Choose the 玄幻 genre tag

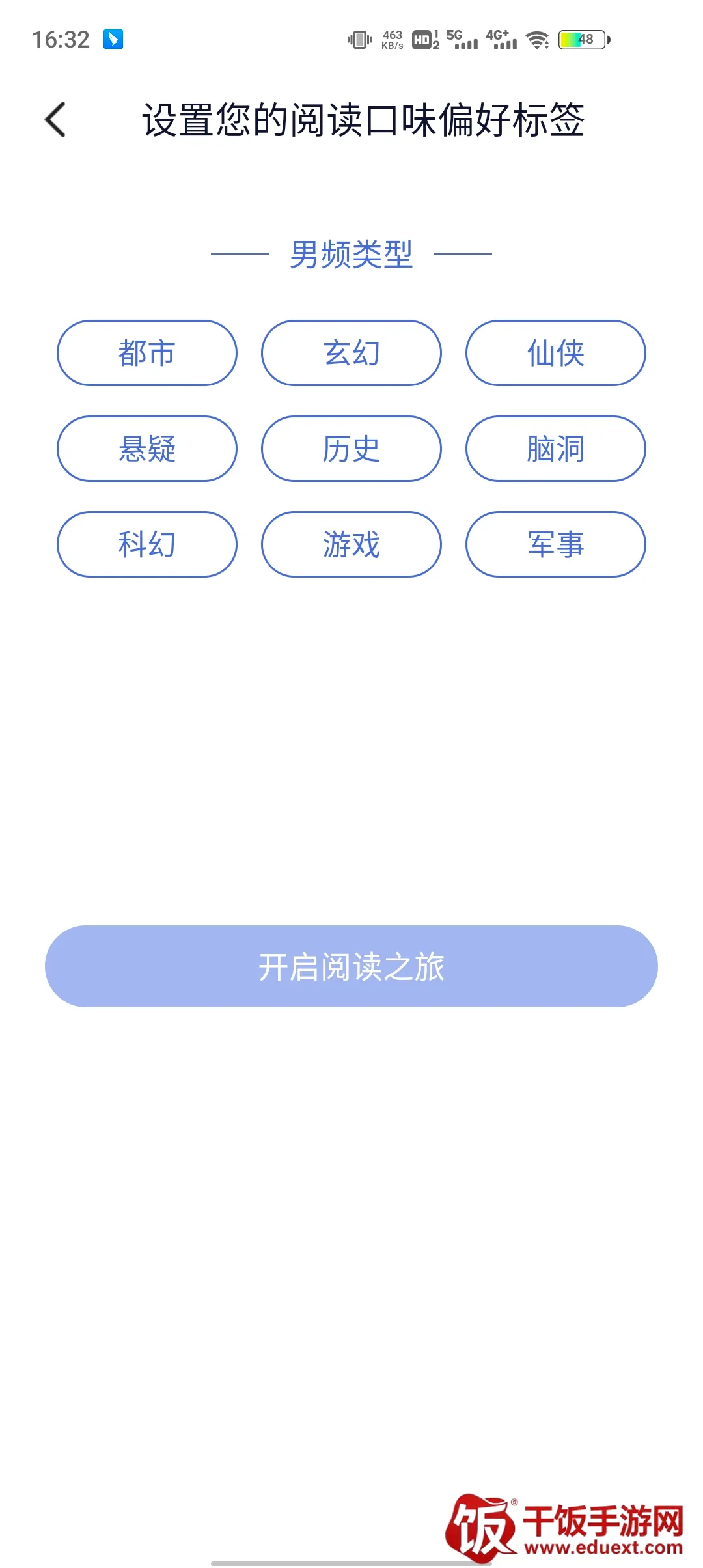pyautogui.click(x=351, y=353)
